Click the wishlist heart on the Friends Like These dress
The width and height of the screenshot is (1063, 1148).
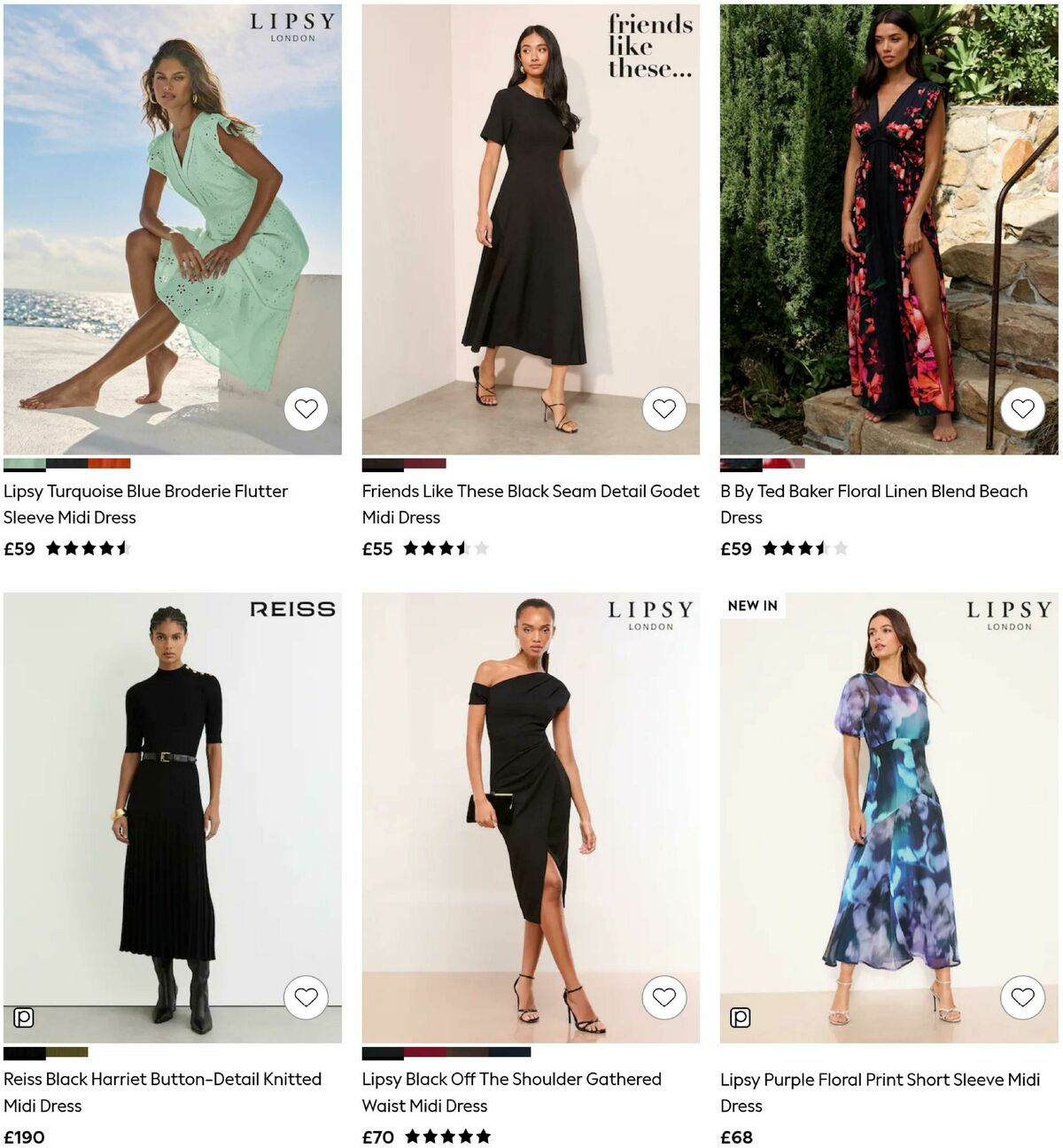(663, 409)
